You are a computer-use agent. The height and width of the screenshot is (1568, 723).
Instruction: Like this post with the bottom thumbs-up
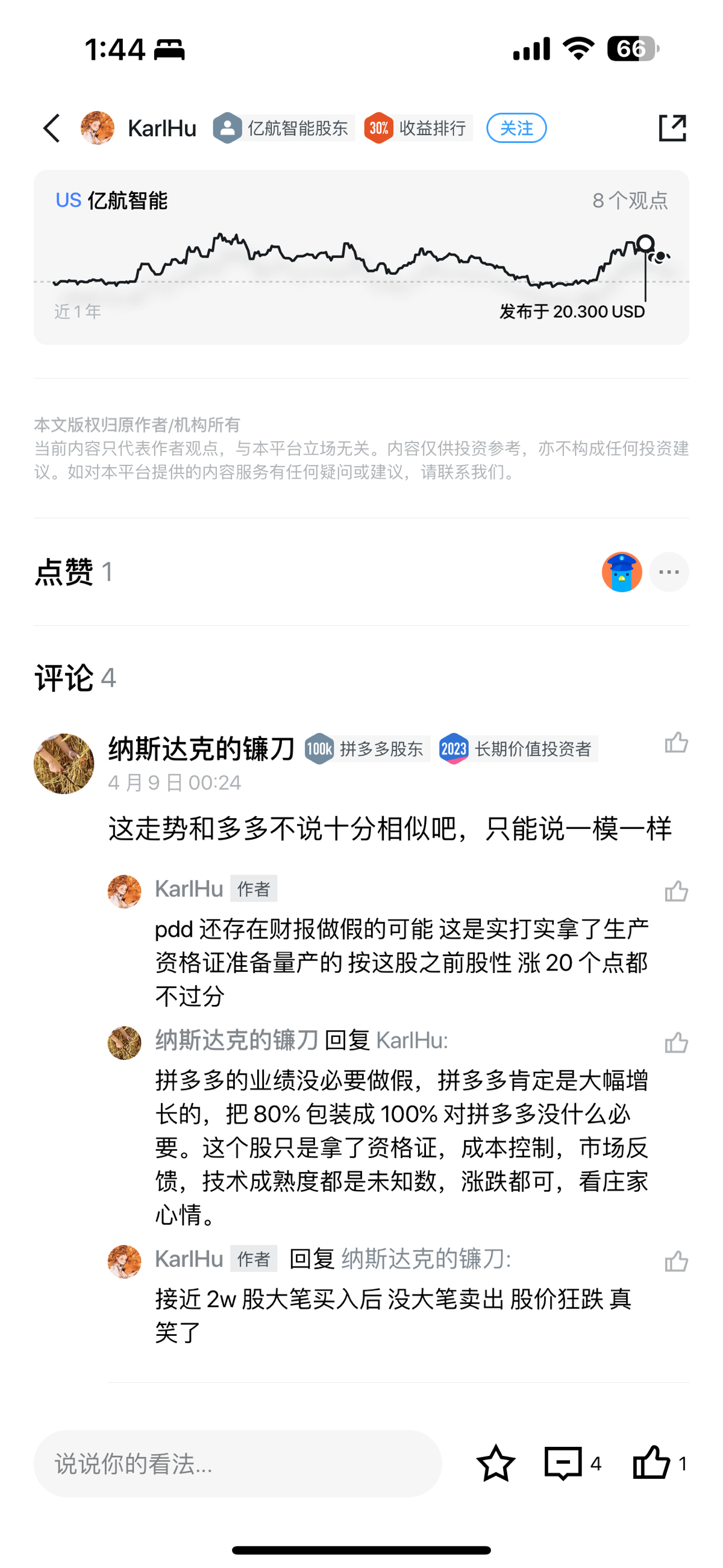pos(651,1463)
